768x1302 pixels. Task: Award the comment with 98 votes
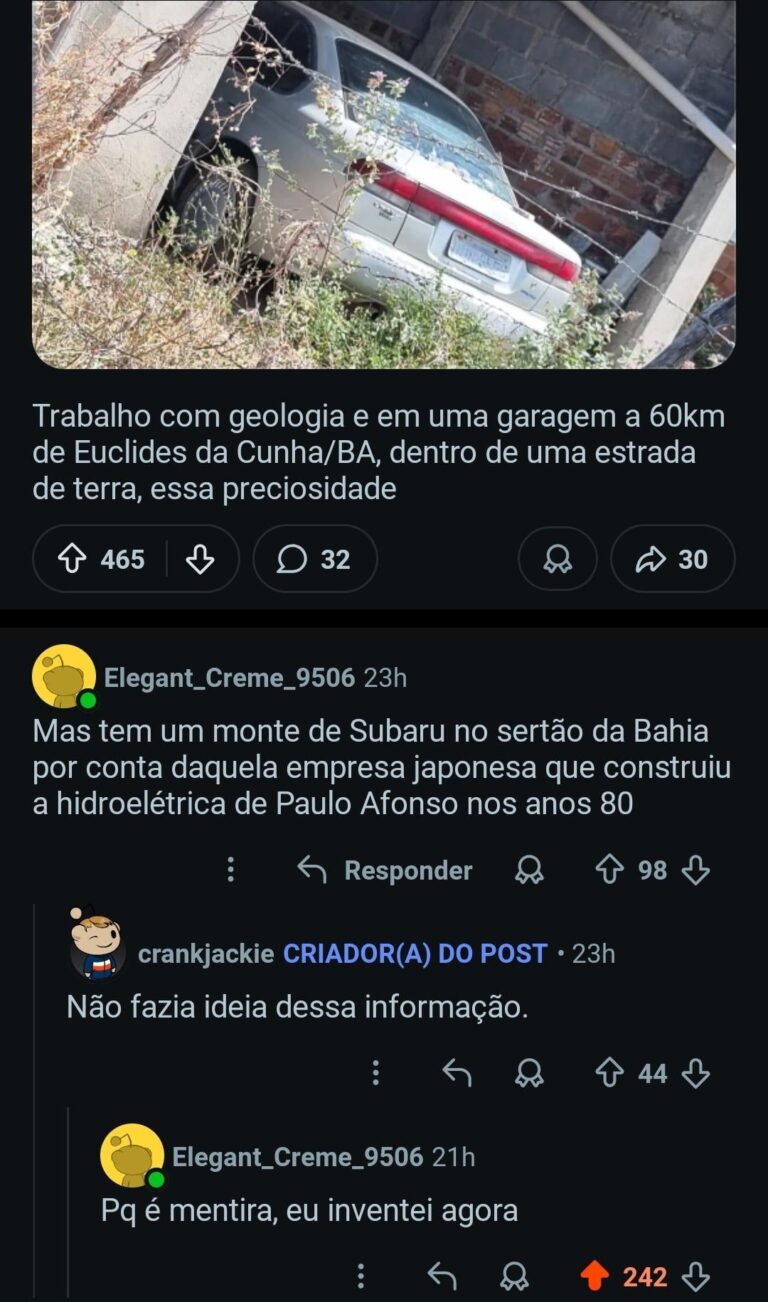point(529,870)
